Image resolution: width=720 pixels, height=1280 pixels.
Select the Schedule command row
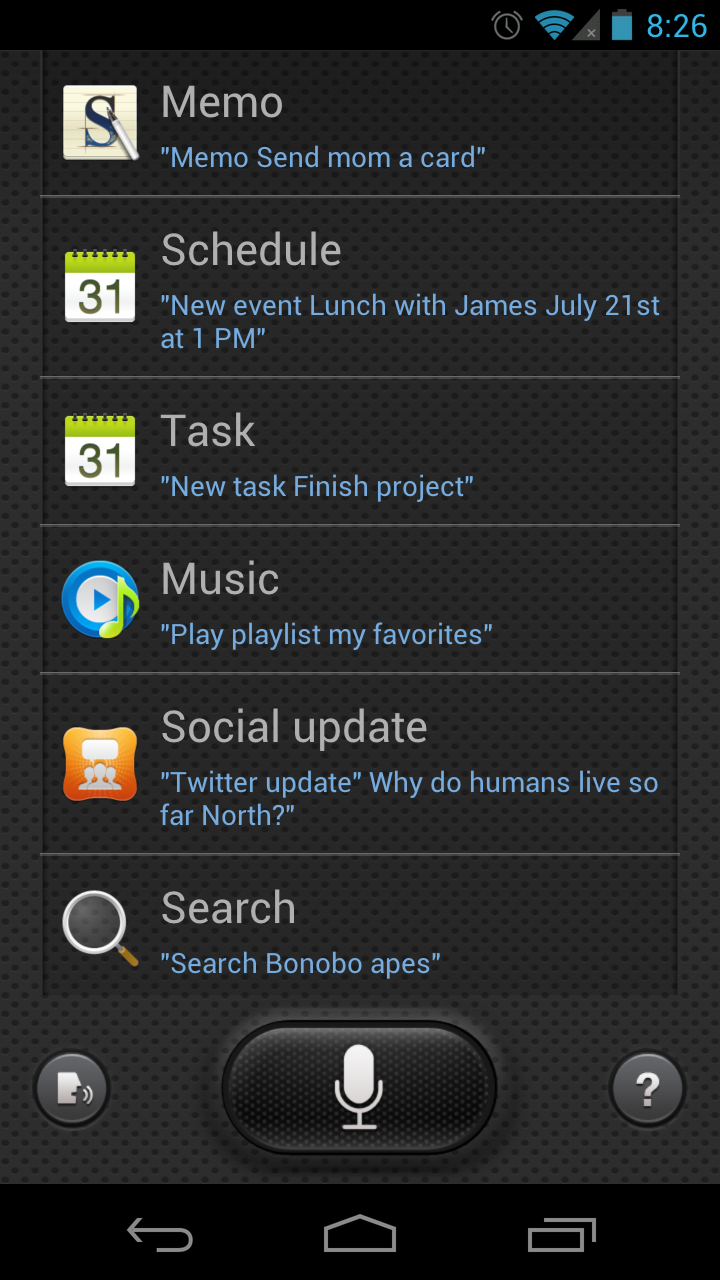360,288
